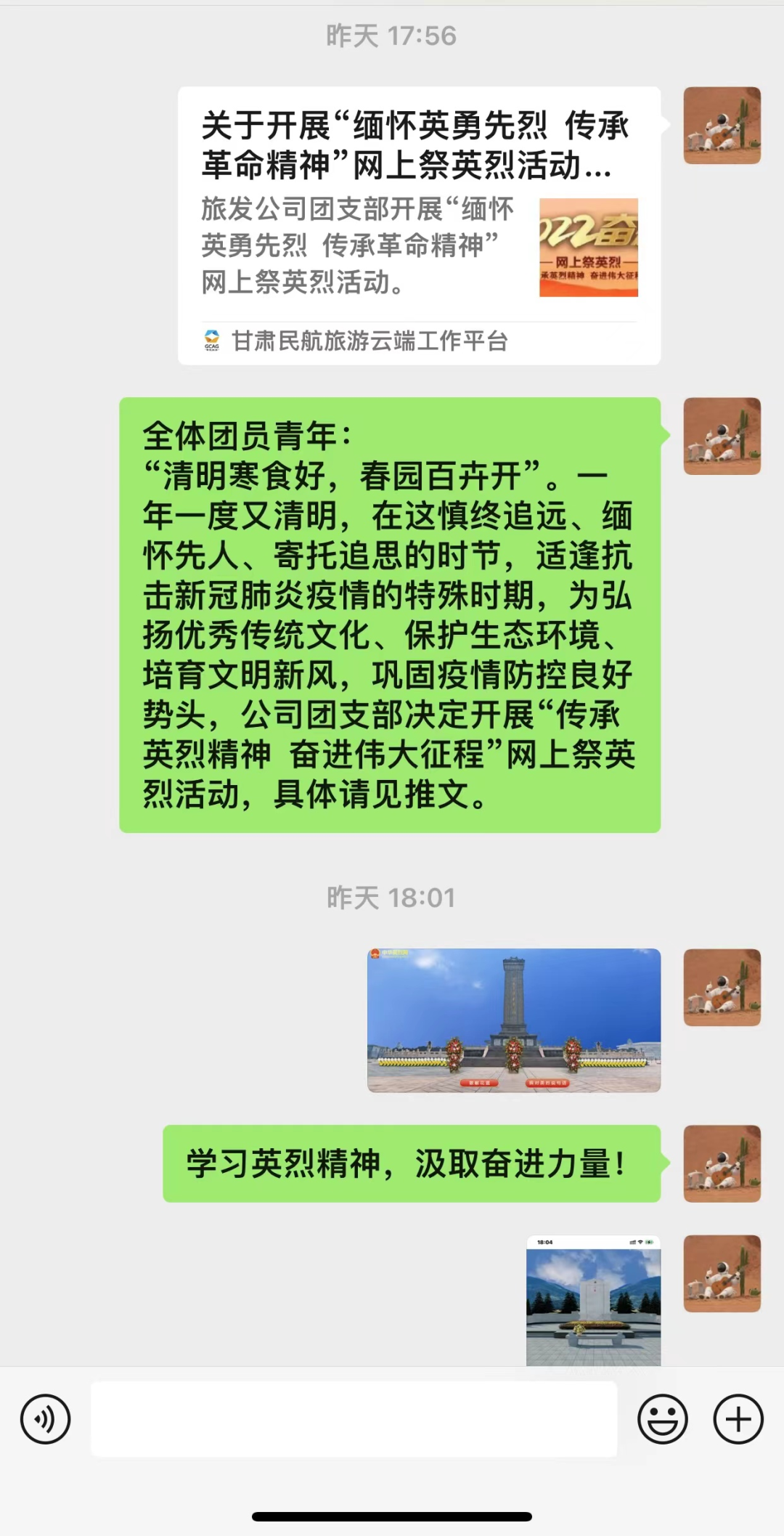The height and width of the screenshot is (1536, 784).
Task: Open the plus attachments menu
Action: pyautogui.click(x=738, y=1418)
